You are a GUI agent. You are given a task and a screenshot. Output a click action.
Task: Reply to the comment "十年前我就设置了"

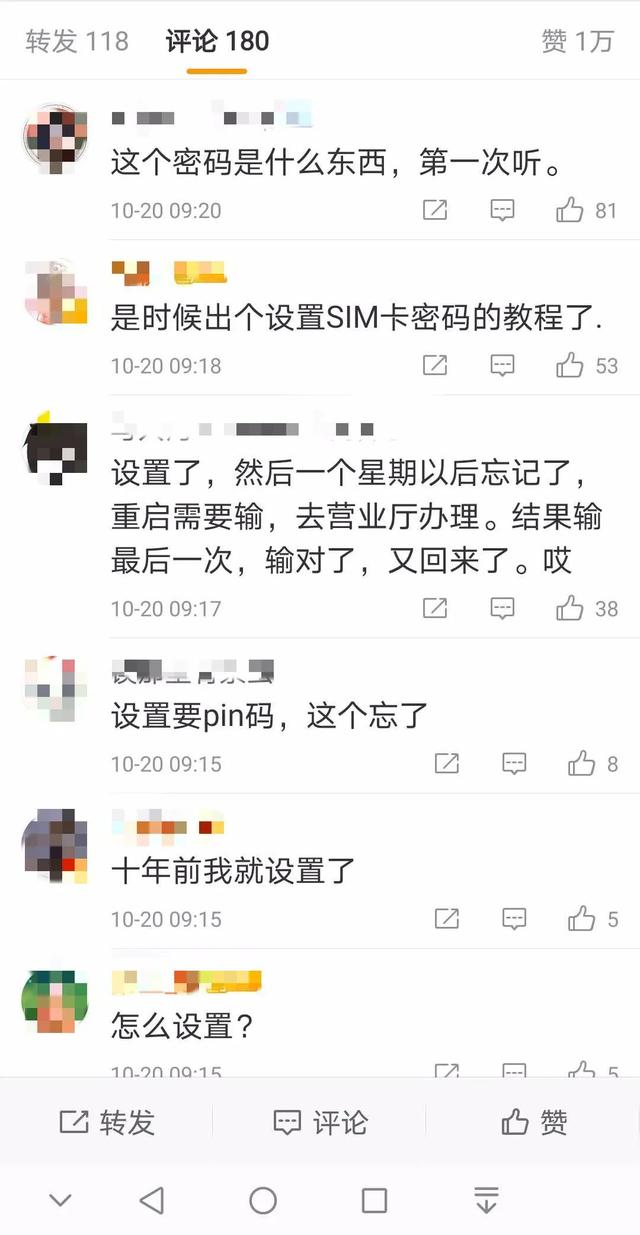tap(514, 918)
